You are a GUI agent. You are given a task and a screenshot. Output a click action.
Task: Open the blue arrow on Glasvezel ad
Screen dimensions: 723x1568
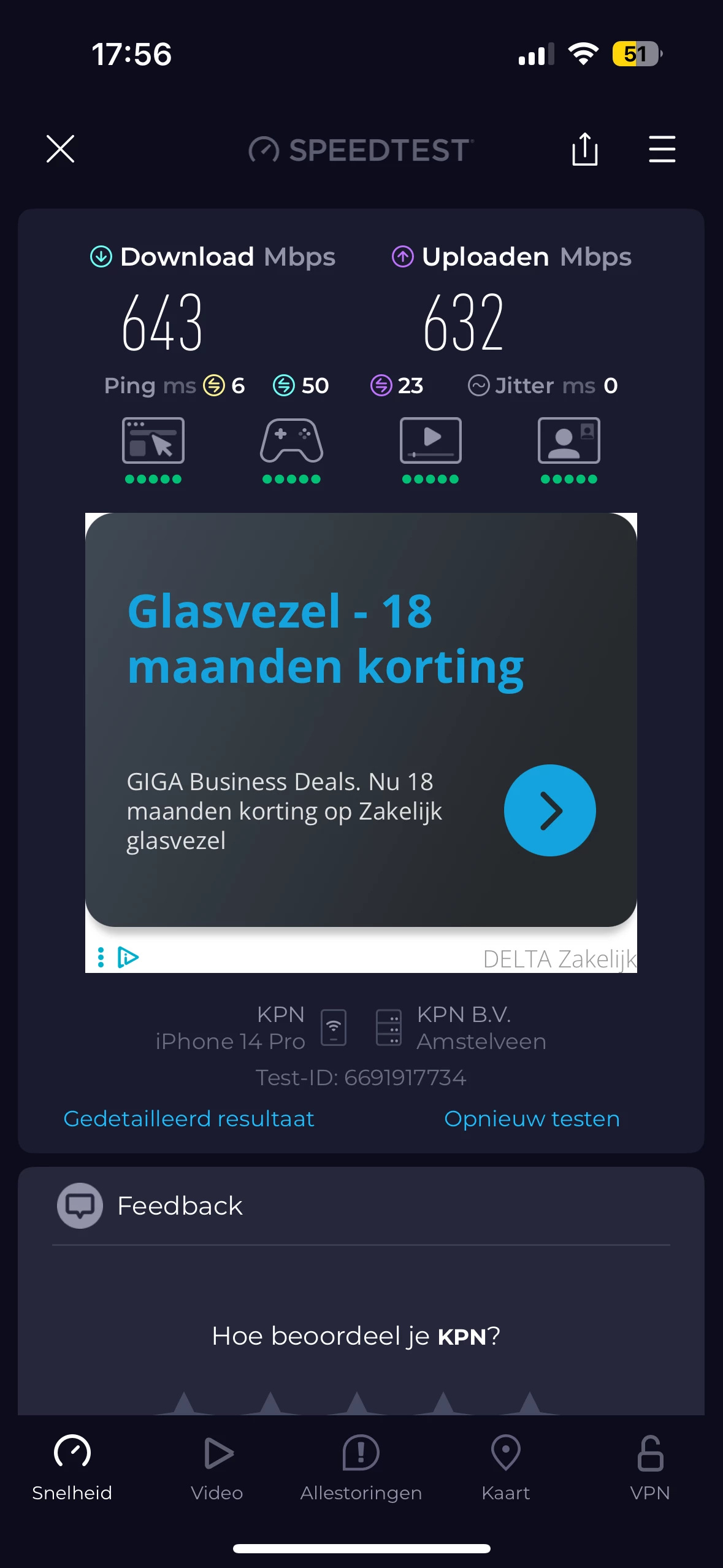click(549, 810)
